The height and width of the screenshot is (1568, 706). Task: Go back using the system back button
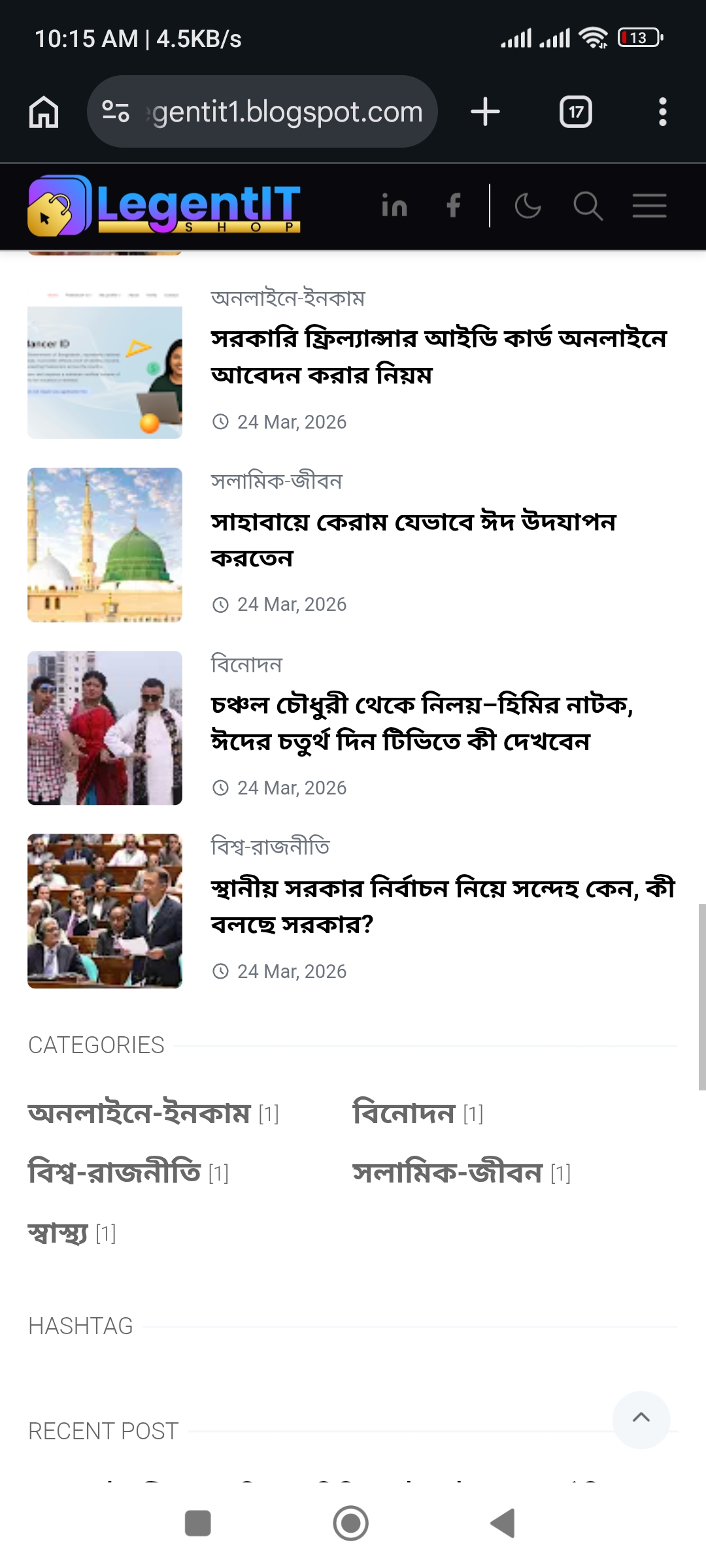[x=503, y=1523]
